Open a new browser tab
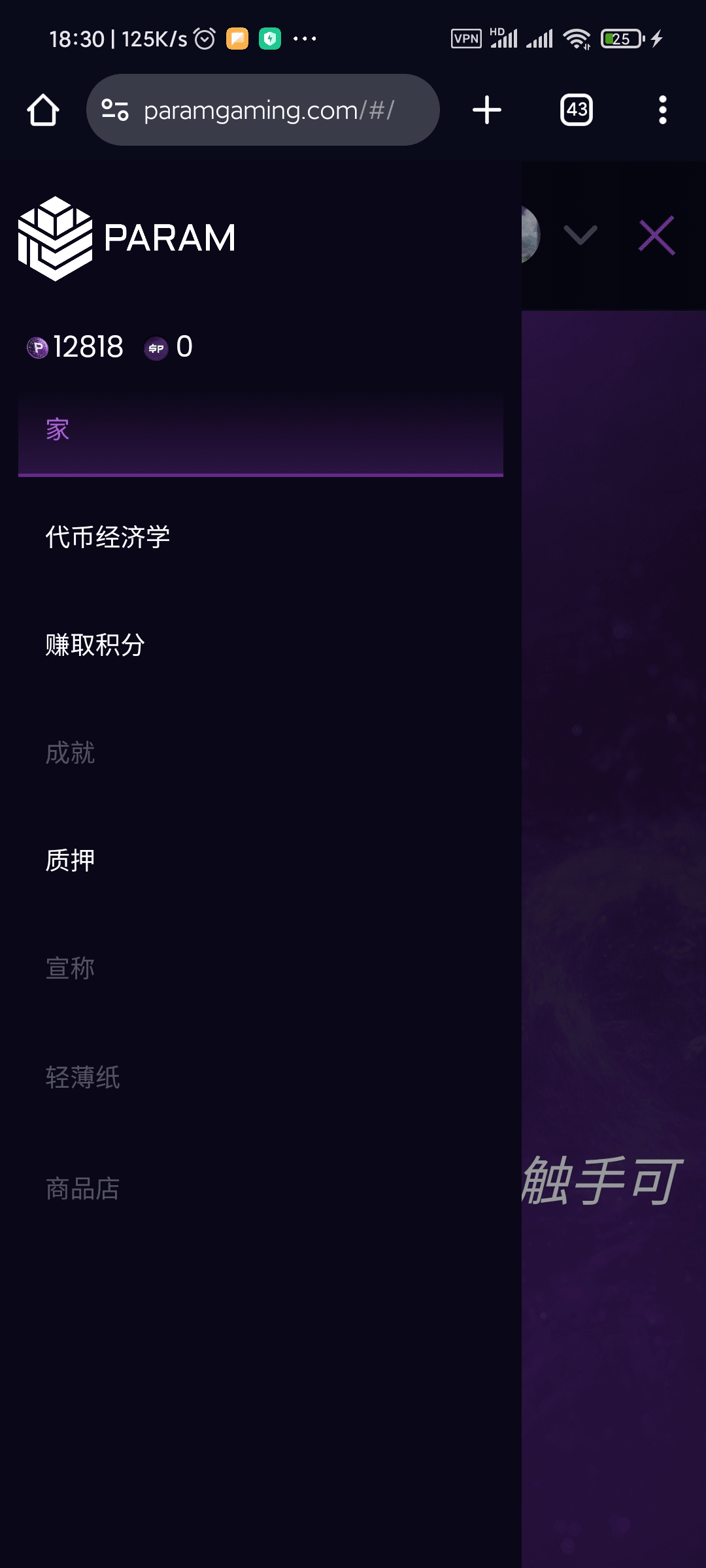The height and width of the screenshot is (1568, 706). tap(487, 110)
